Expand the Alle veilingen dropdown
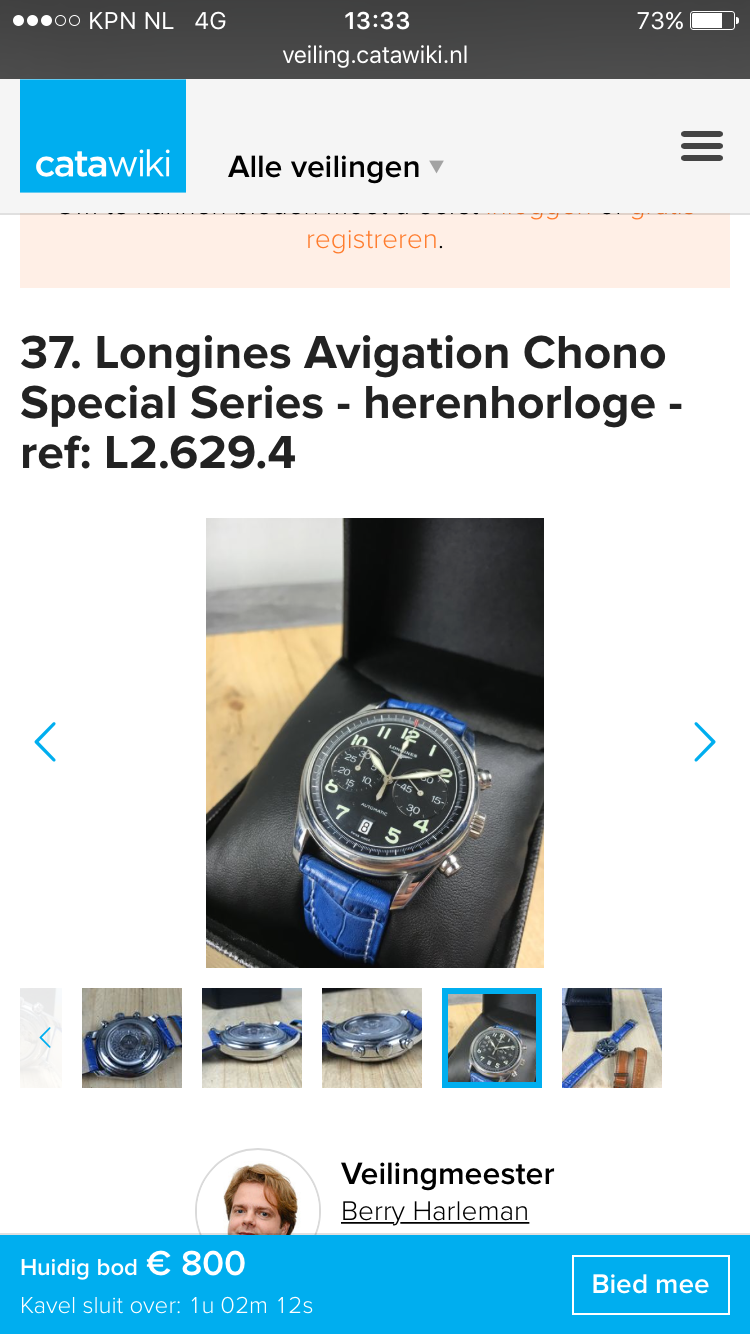The image size is (750, 1334). [335, 167]
